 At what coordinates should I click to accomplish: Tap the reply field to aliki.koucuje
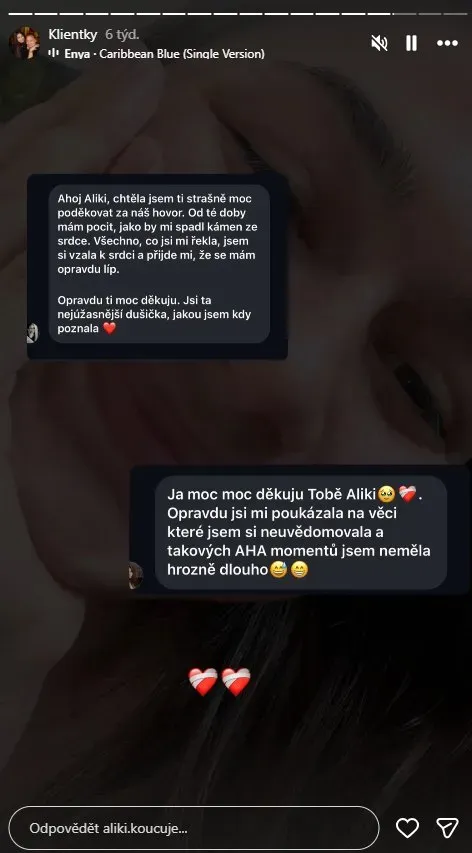tap(194, 828)
